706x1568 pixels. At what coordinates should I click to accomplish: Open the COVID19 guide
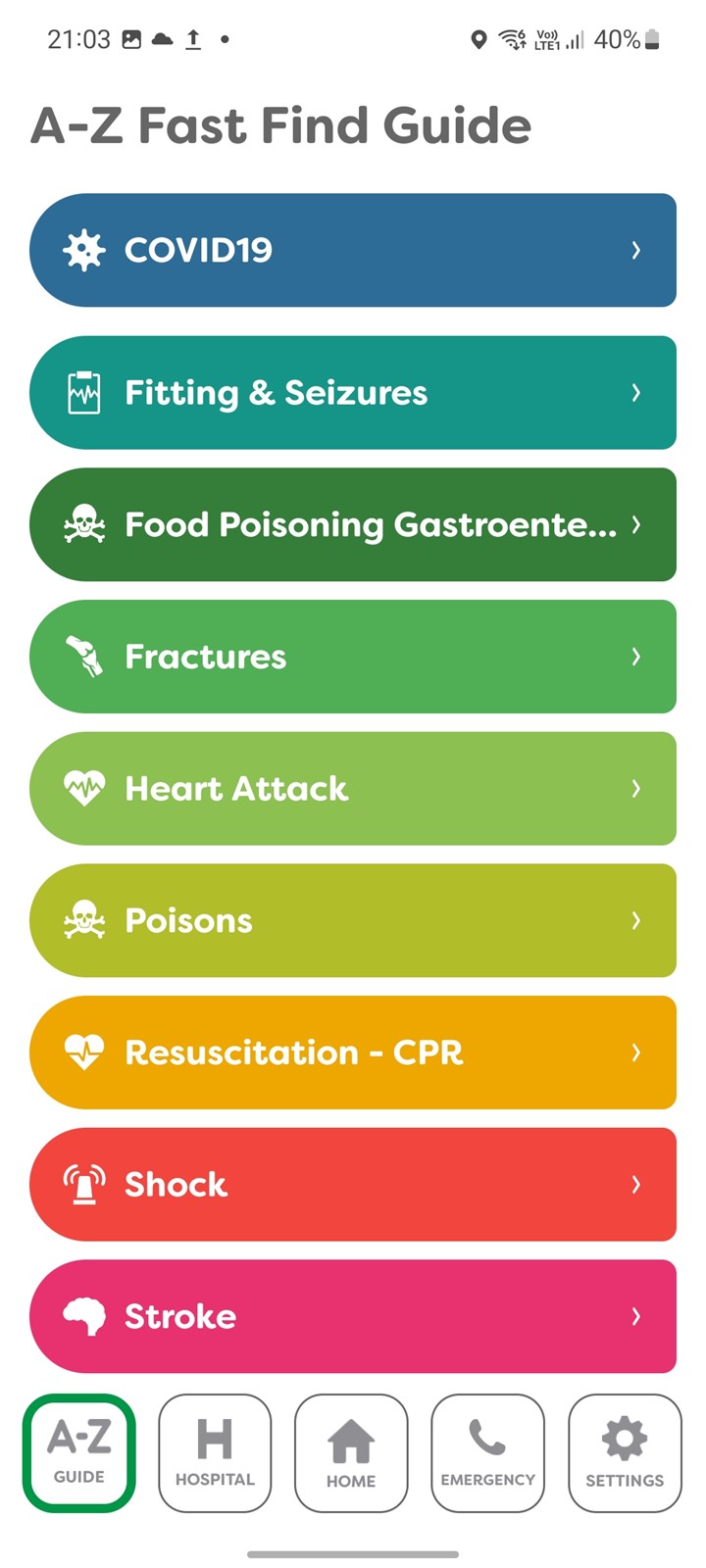353,250
